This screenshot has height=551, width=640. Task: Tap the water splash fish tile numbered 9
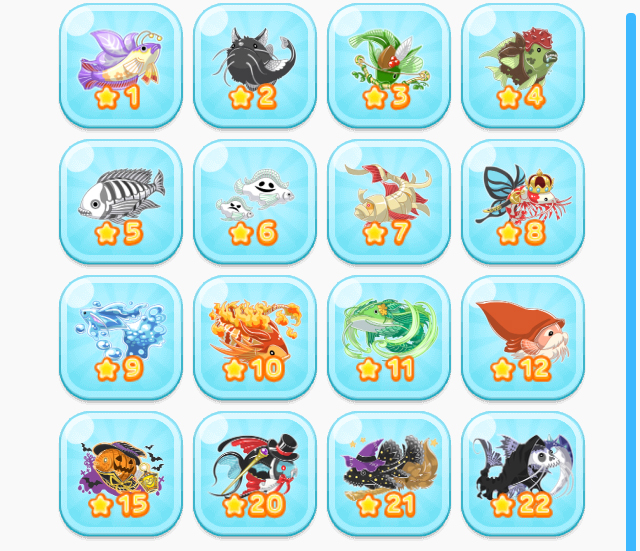click(x=120, y=337)
